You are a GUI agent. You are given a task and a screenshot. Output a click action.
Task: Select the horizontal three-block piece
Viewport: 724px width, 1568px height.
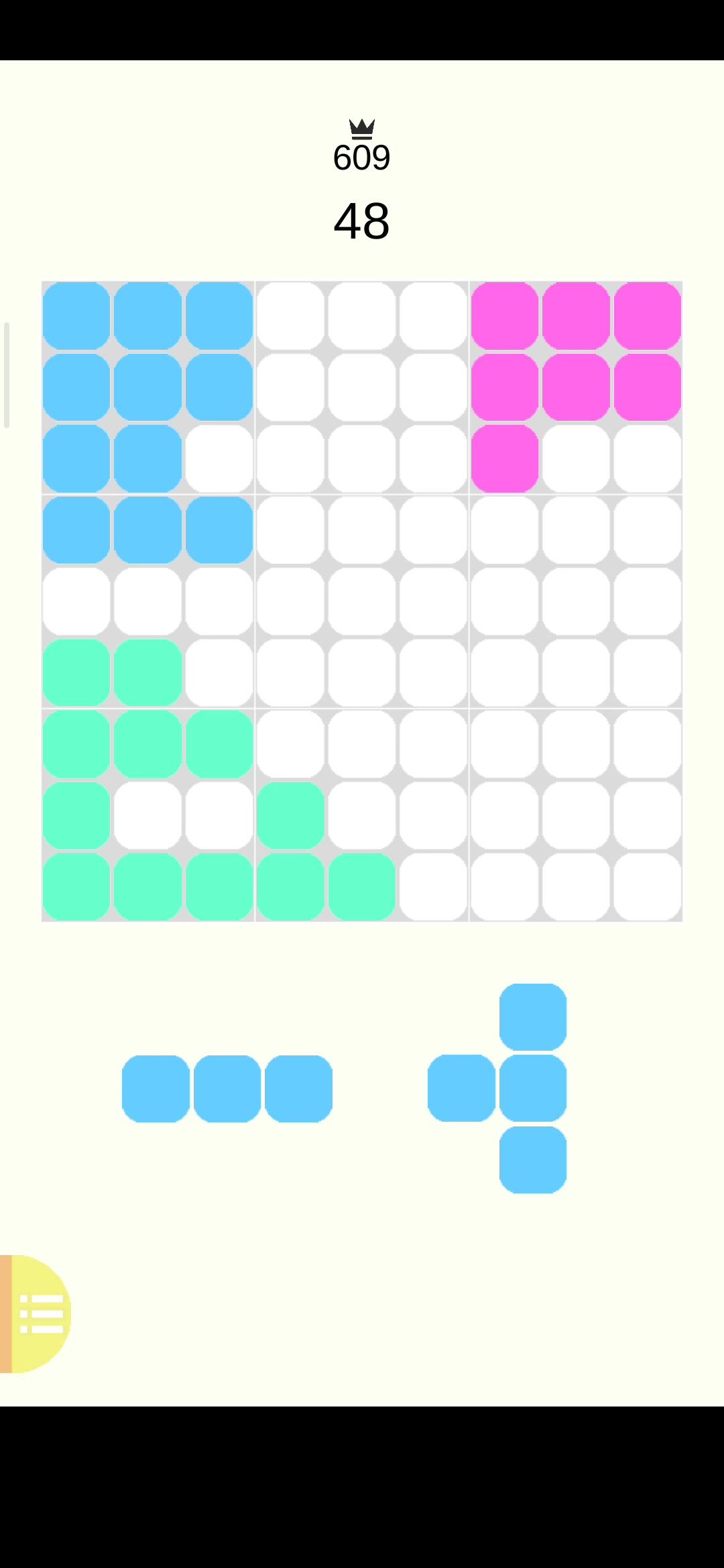click(227, 1088)
